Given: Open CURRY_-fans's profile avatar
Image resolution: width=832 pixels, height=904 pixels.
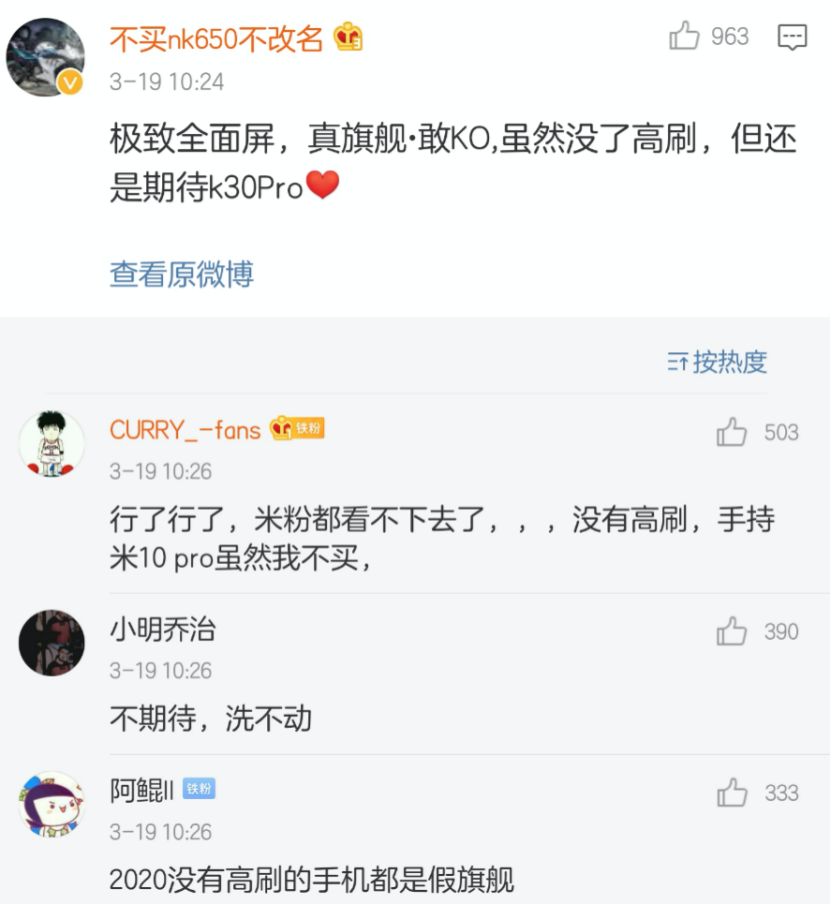Looking at the screenshot, I should pyautogui.click(x=51, y=442).
